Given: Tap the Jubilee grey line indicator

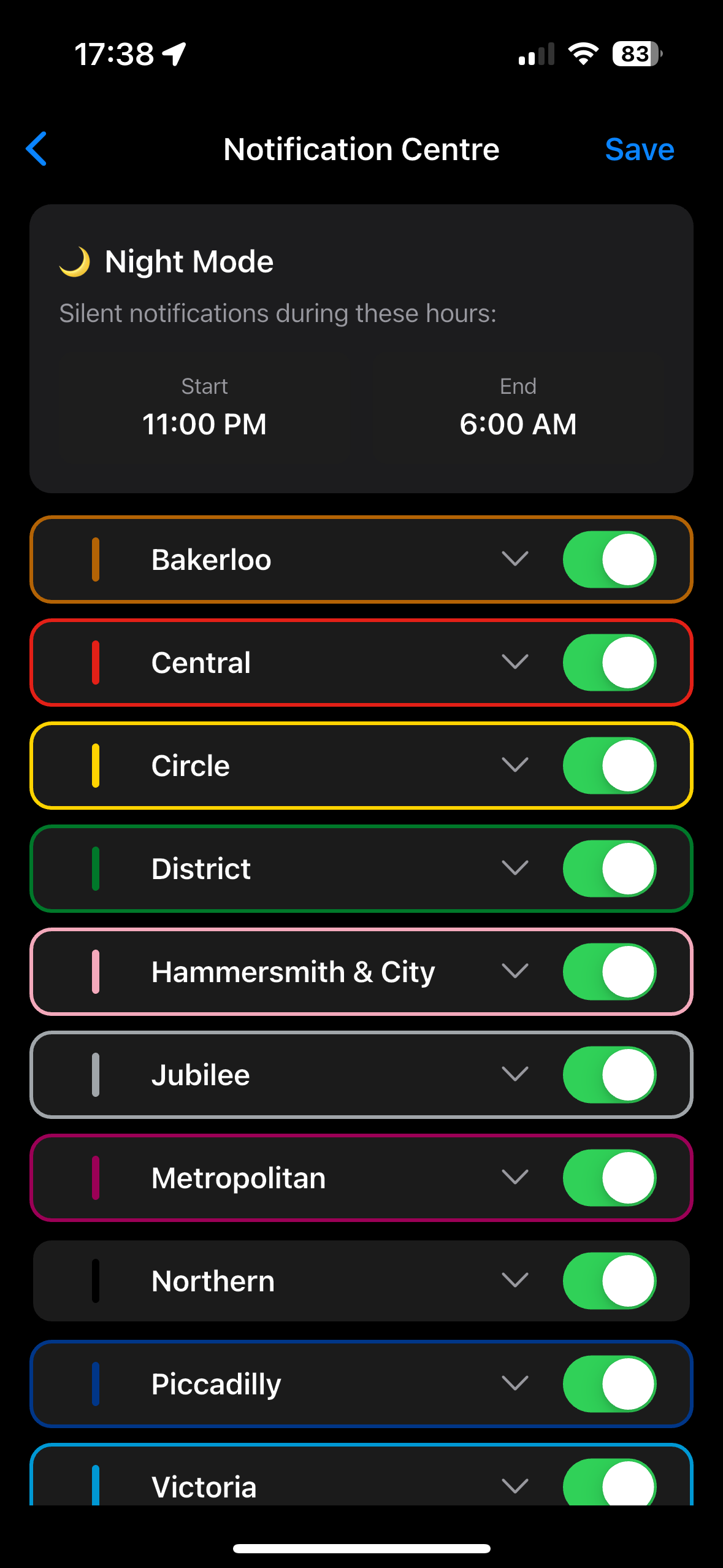Looking at the screenshot, I should (x=96, y=1074).
